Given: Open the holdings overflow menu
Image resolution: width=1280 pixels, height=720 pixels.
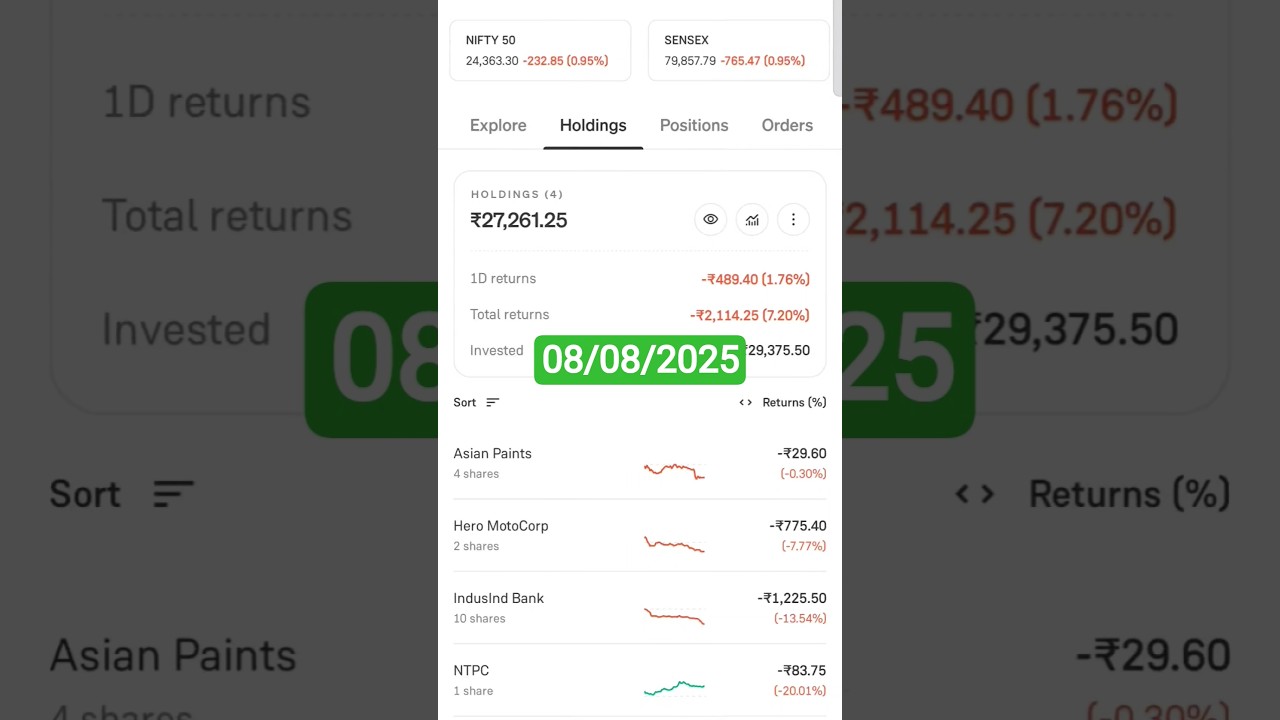Looking at the screenshot, I should (793, 220).
